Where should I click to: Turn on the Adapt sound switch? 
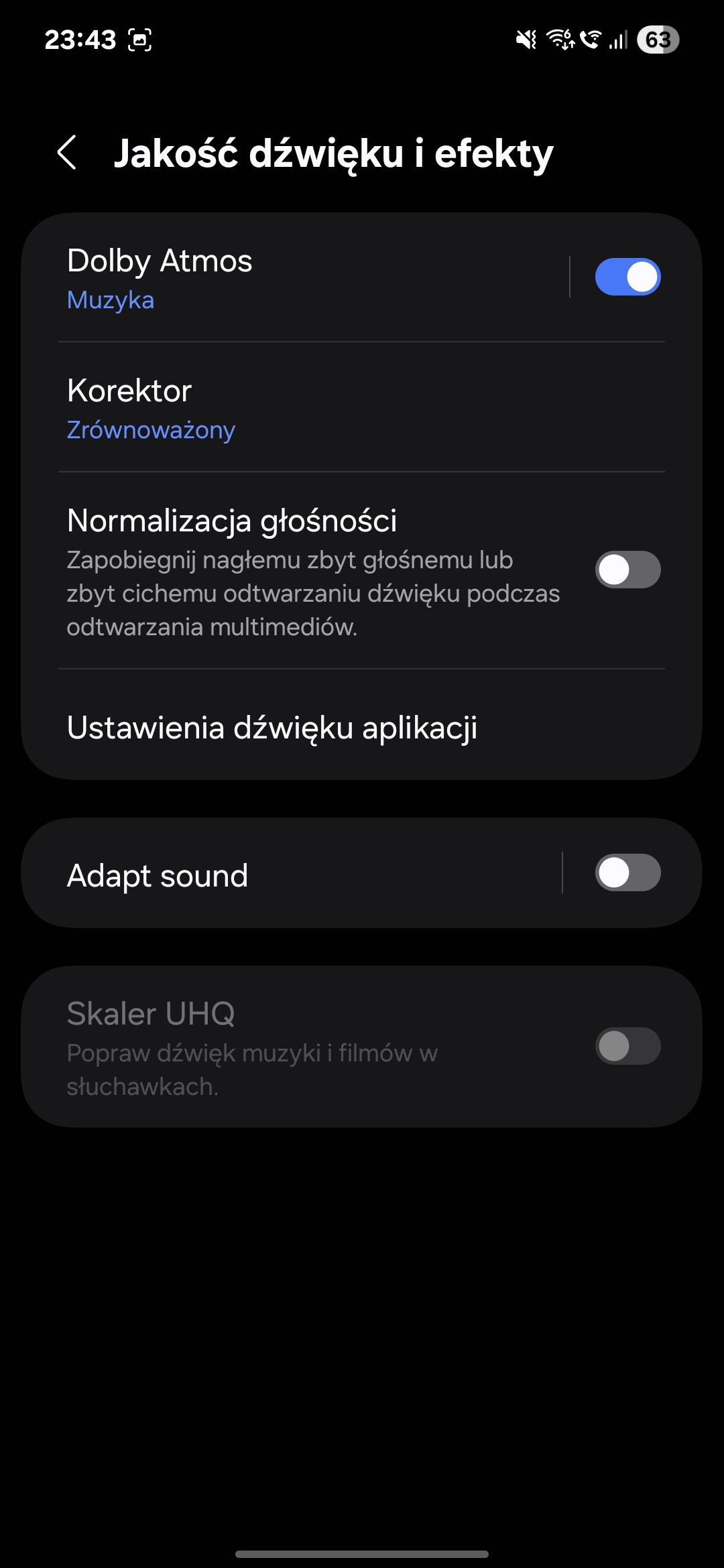[x=627, y=872]
